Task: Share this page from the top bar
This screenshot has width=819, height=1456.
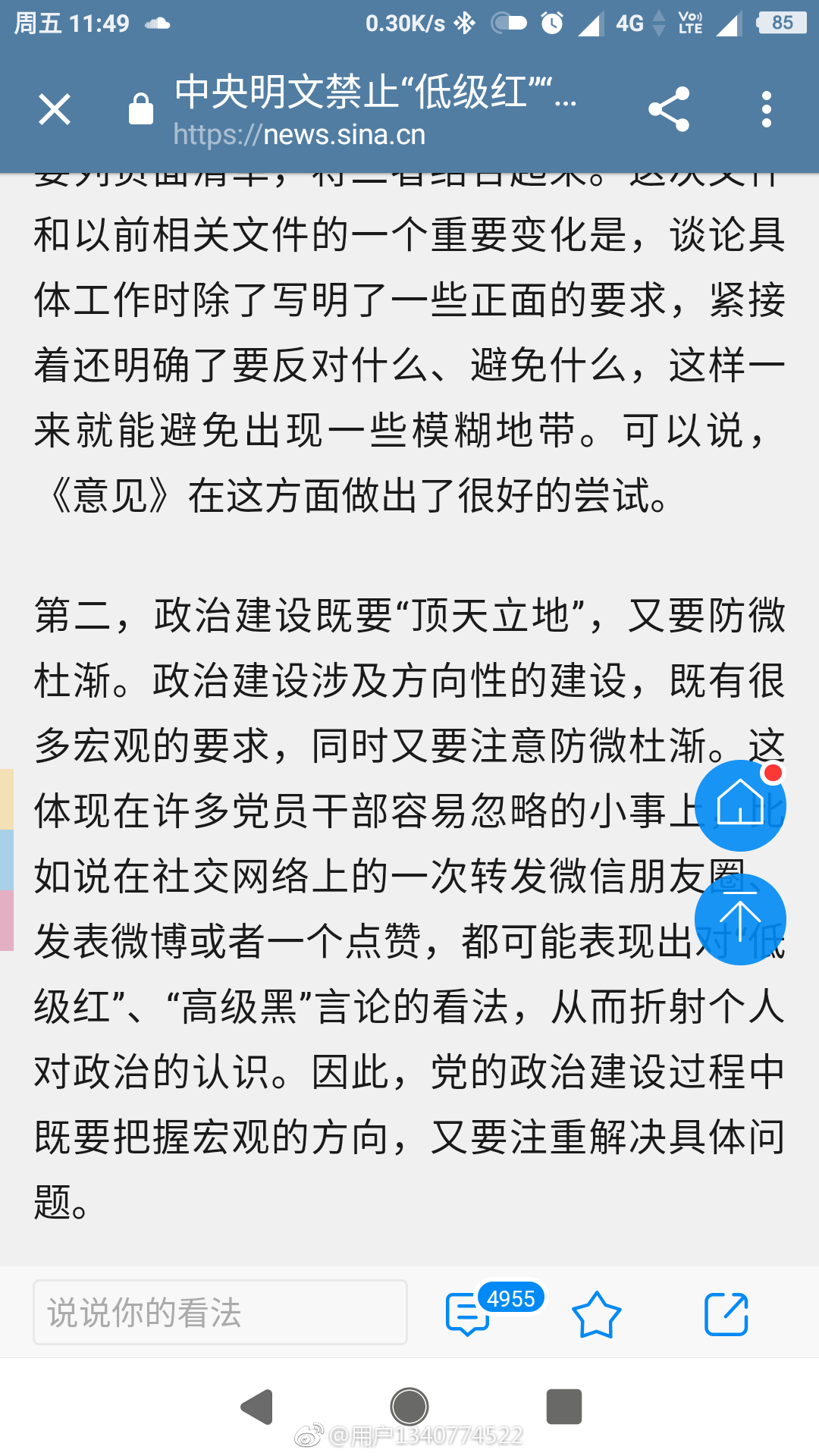Action: click(669, 109)
